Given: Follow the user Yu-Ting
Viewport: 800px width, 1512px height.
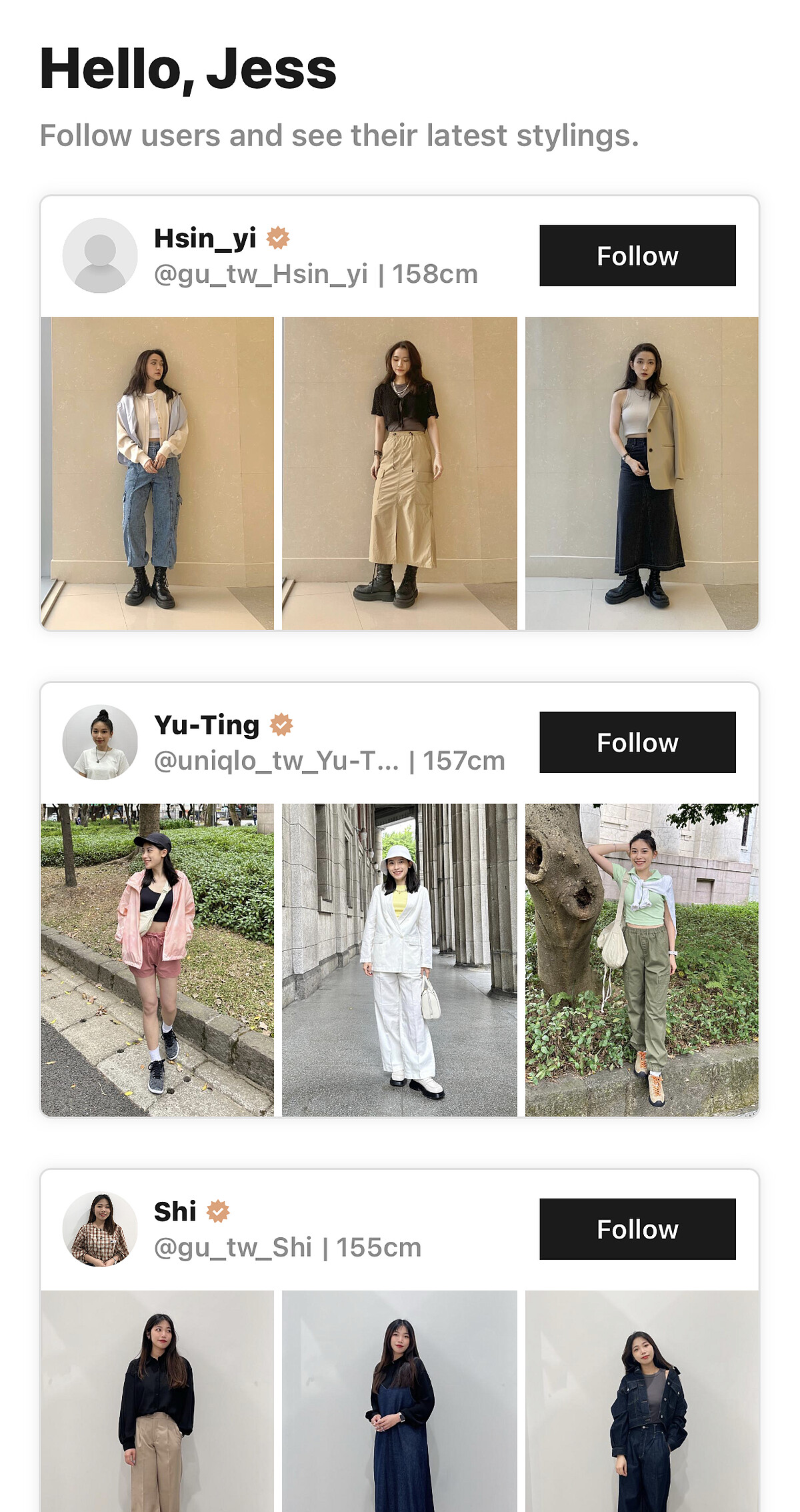Looking at the screenshot, I should [637, 742].
